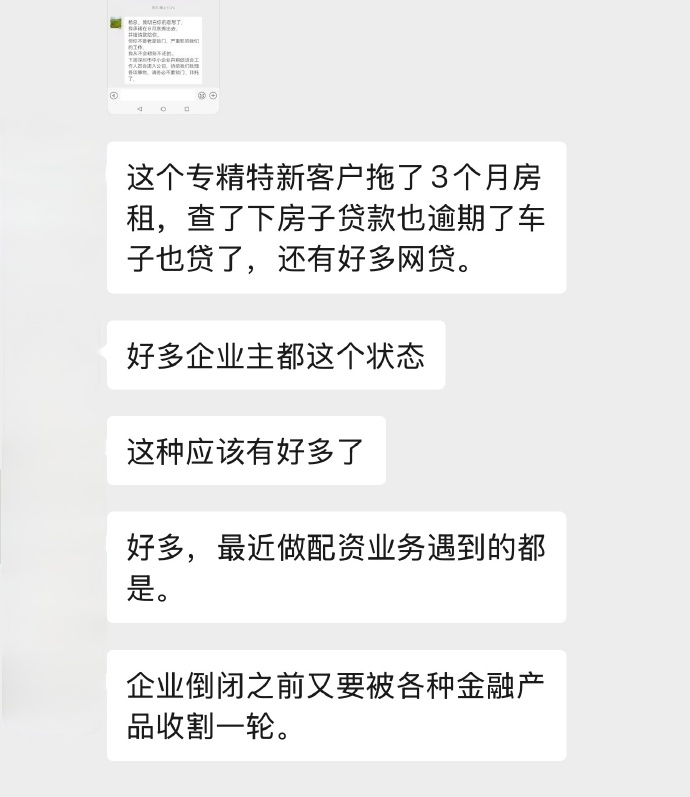Viewport: 690px width, 797px height.
Task: Open the shared screenshot image message
Action: (163, 55)
